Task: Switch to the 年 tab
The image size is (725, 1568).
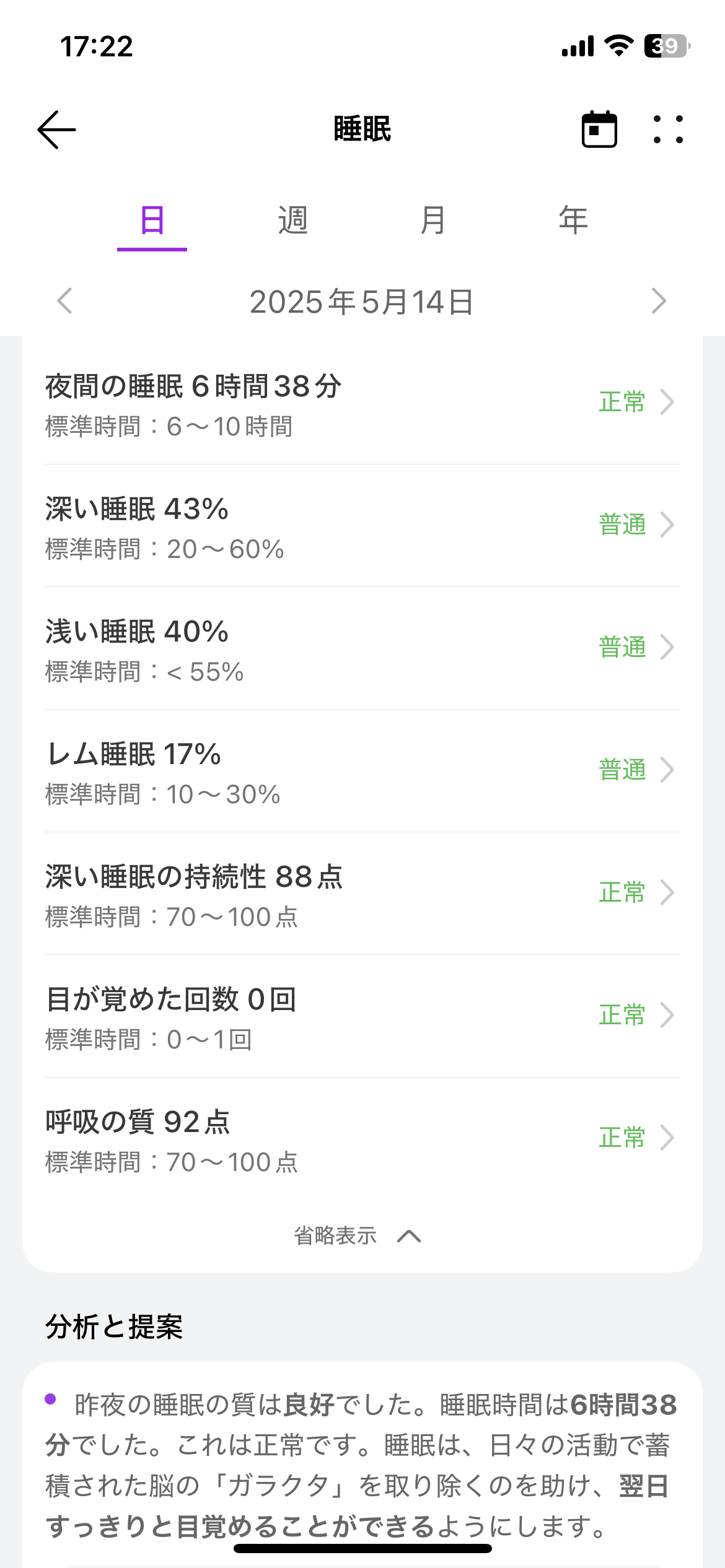Action: [x=573, y=220]
